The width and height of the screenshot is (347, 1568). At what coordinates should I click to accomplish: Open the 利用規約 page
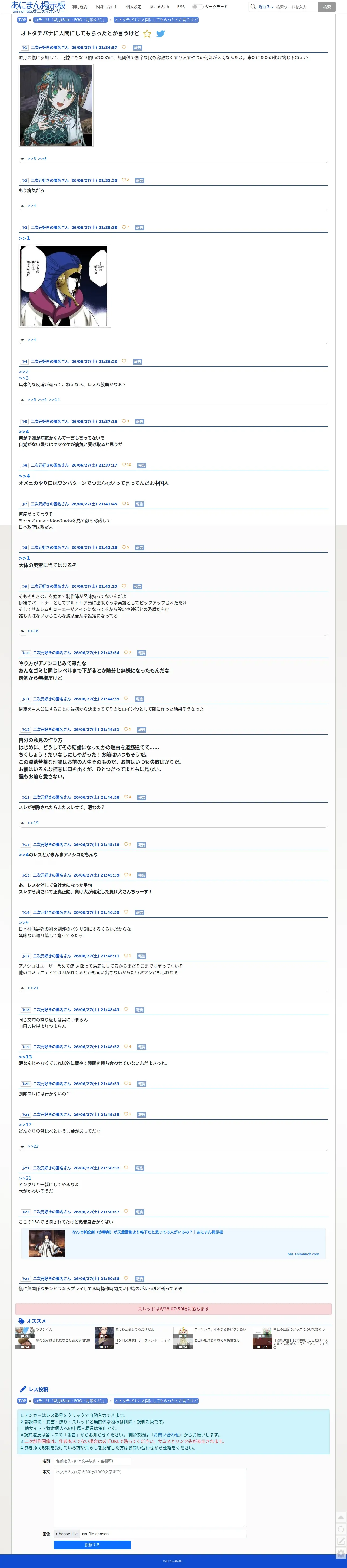(80, 7)
